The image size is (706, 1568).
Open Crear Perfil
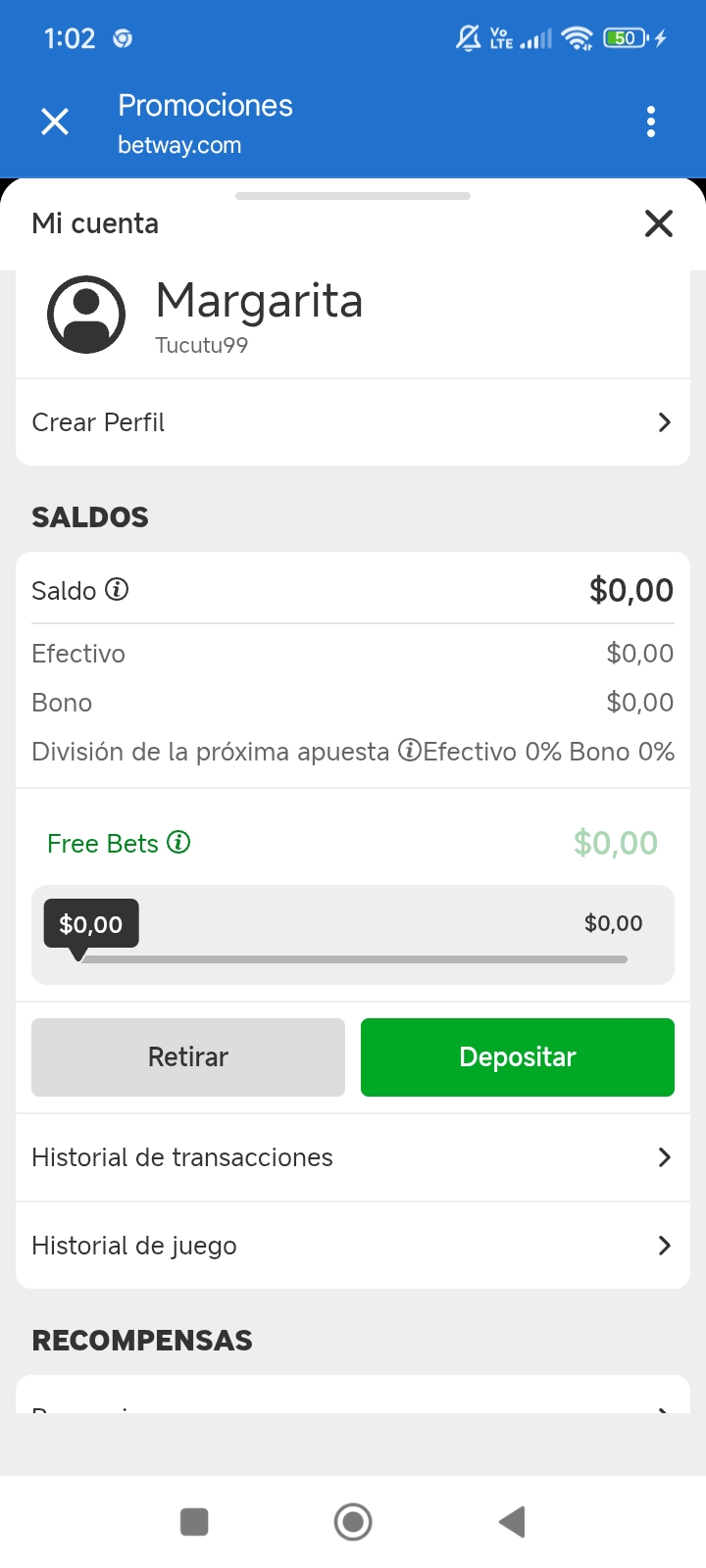point(353,422)
